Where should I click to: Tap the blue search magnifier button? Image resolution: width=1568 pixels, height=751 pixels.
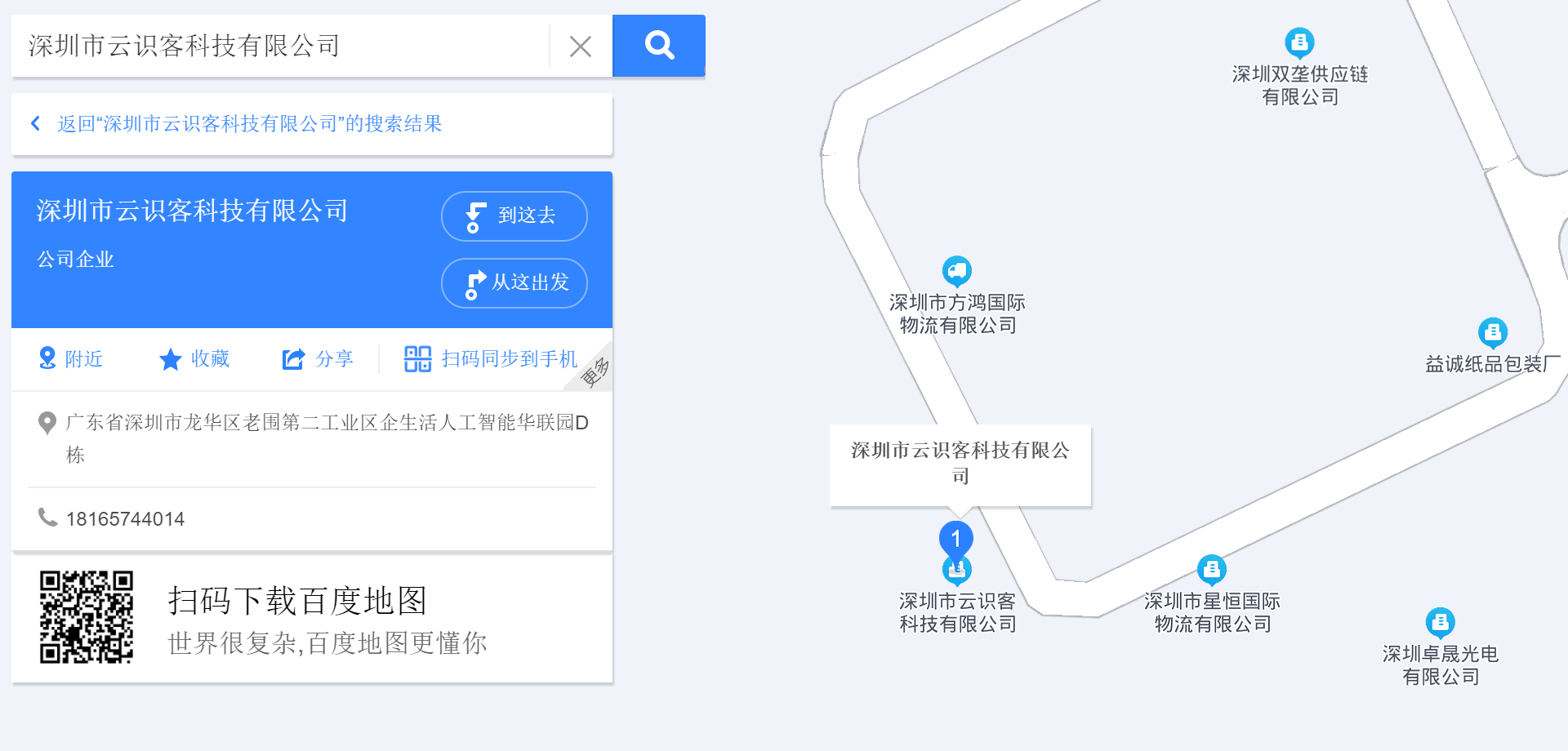coord(658,46)
